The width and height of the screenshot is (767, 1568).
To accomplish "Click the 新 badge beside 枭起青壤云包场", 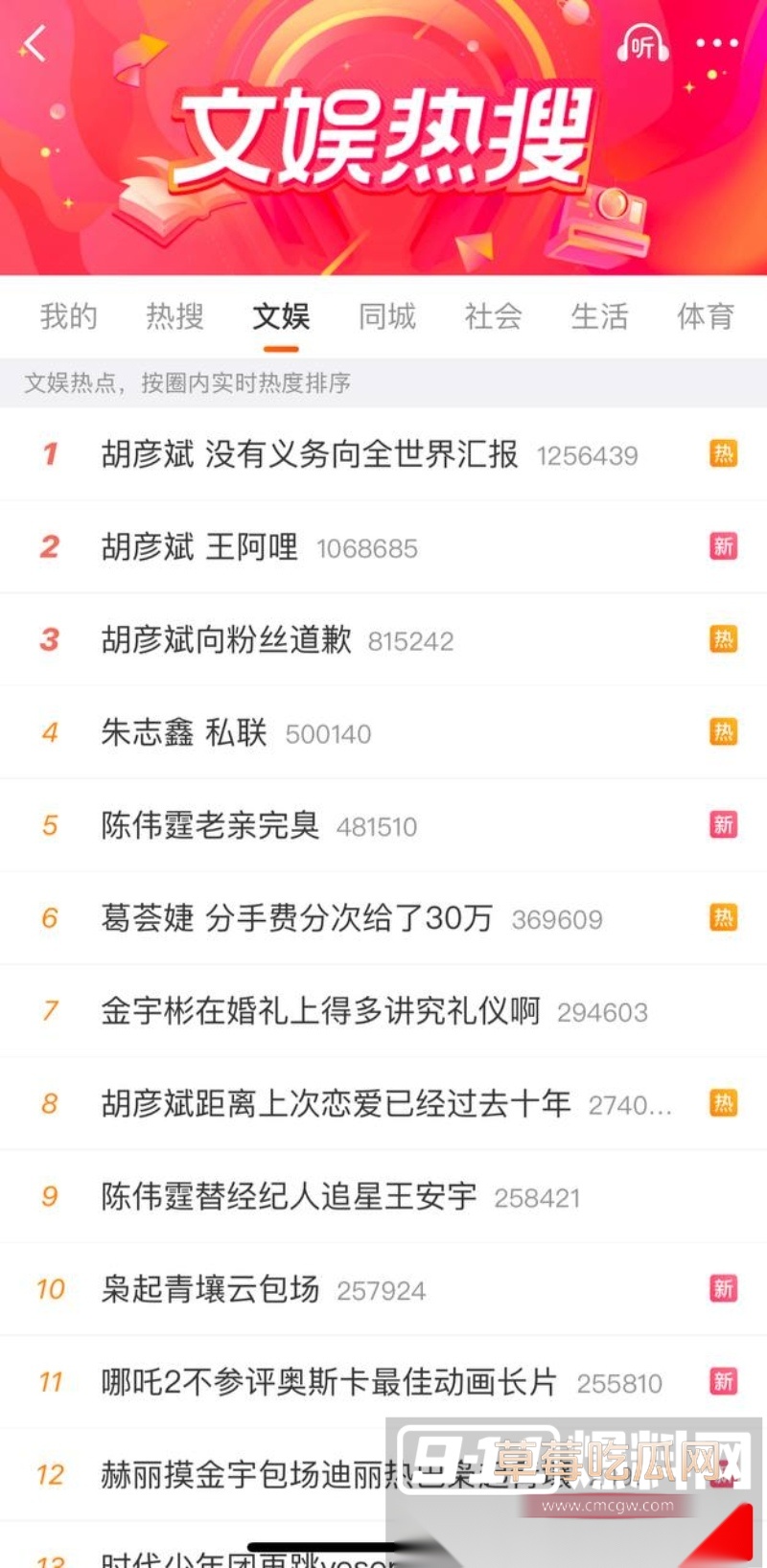I will point(723,1289).
